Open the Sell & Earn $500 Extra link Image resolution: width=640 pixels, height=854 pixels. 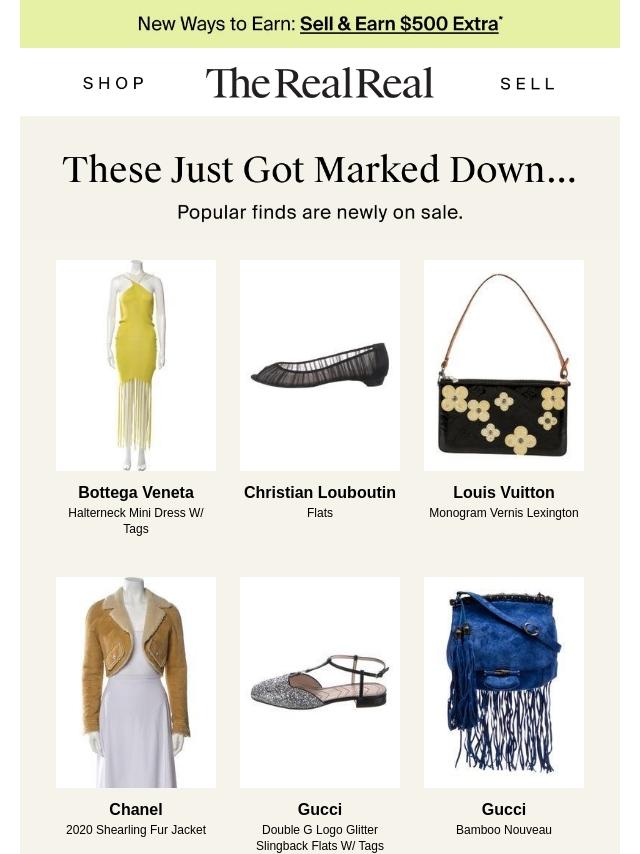click(399, 24)
